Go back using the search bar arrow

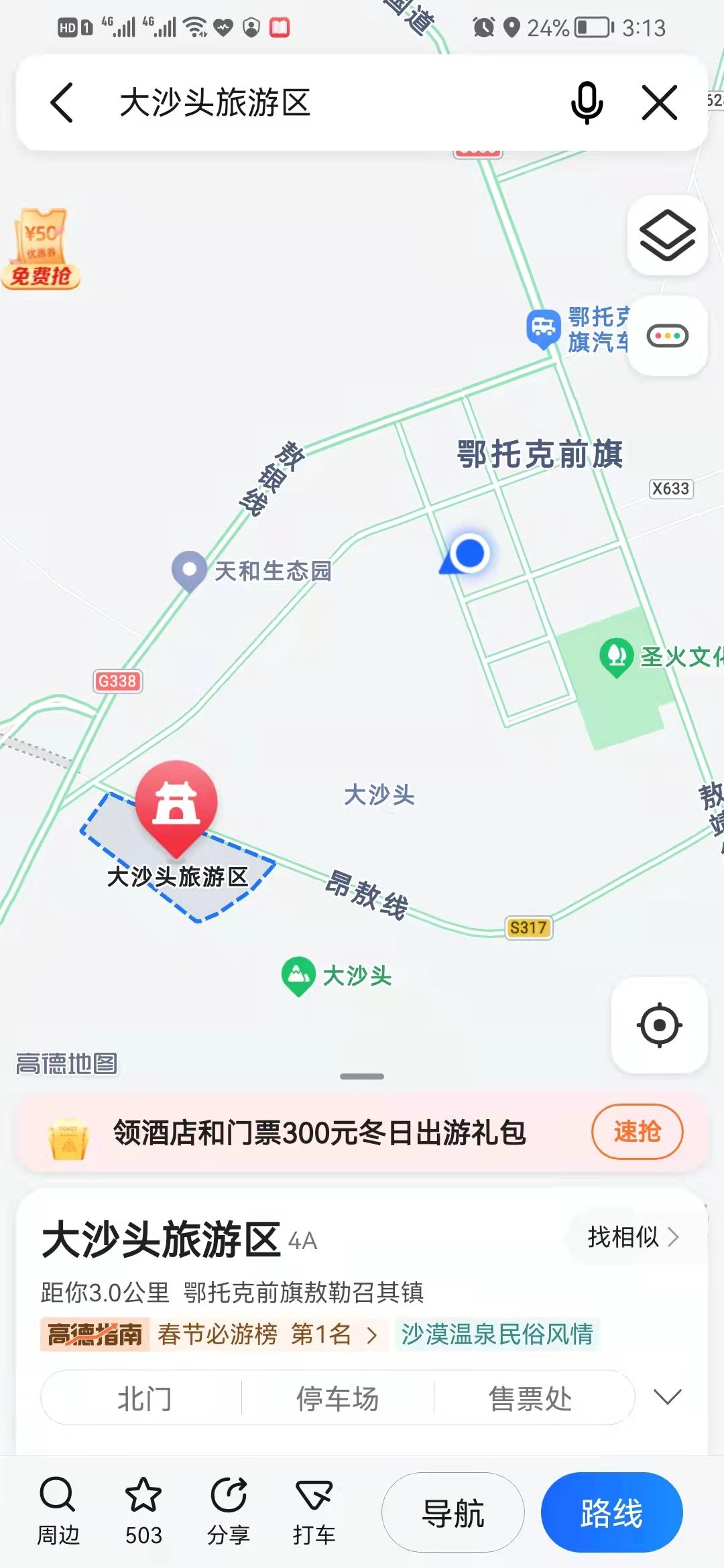62,103
